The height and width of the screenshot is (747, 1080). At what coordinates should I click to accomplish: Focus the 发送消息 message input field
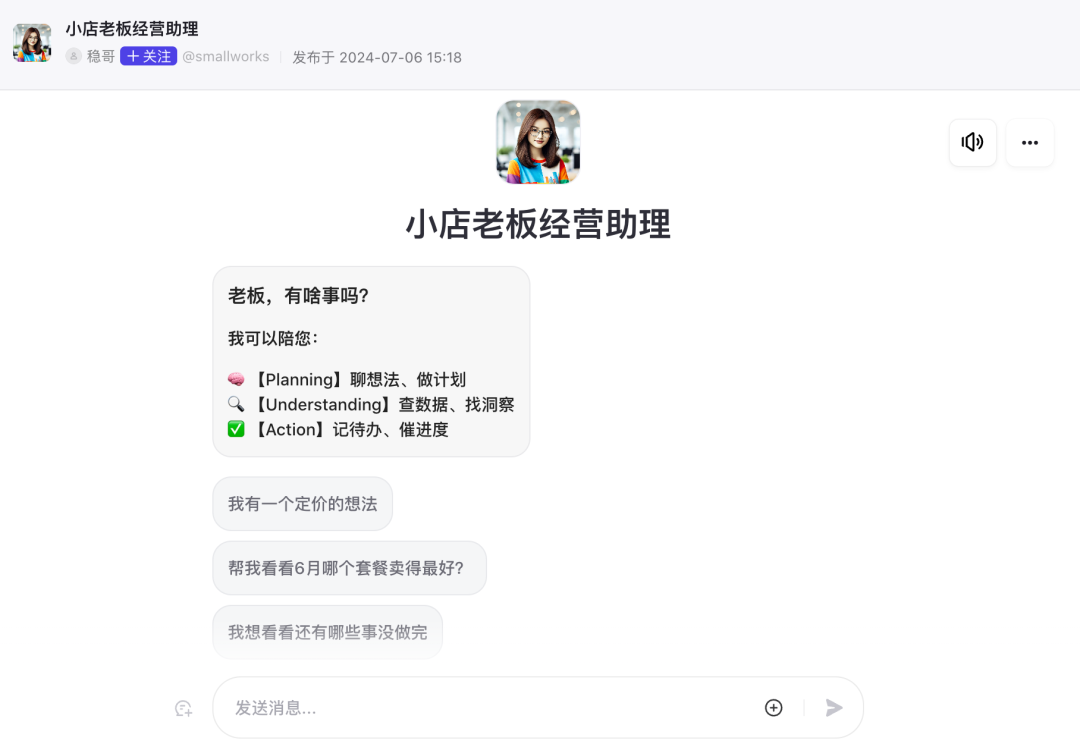click(480, 708)
